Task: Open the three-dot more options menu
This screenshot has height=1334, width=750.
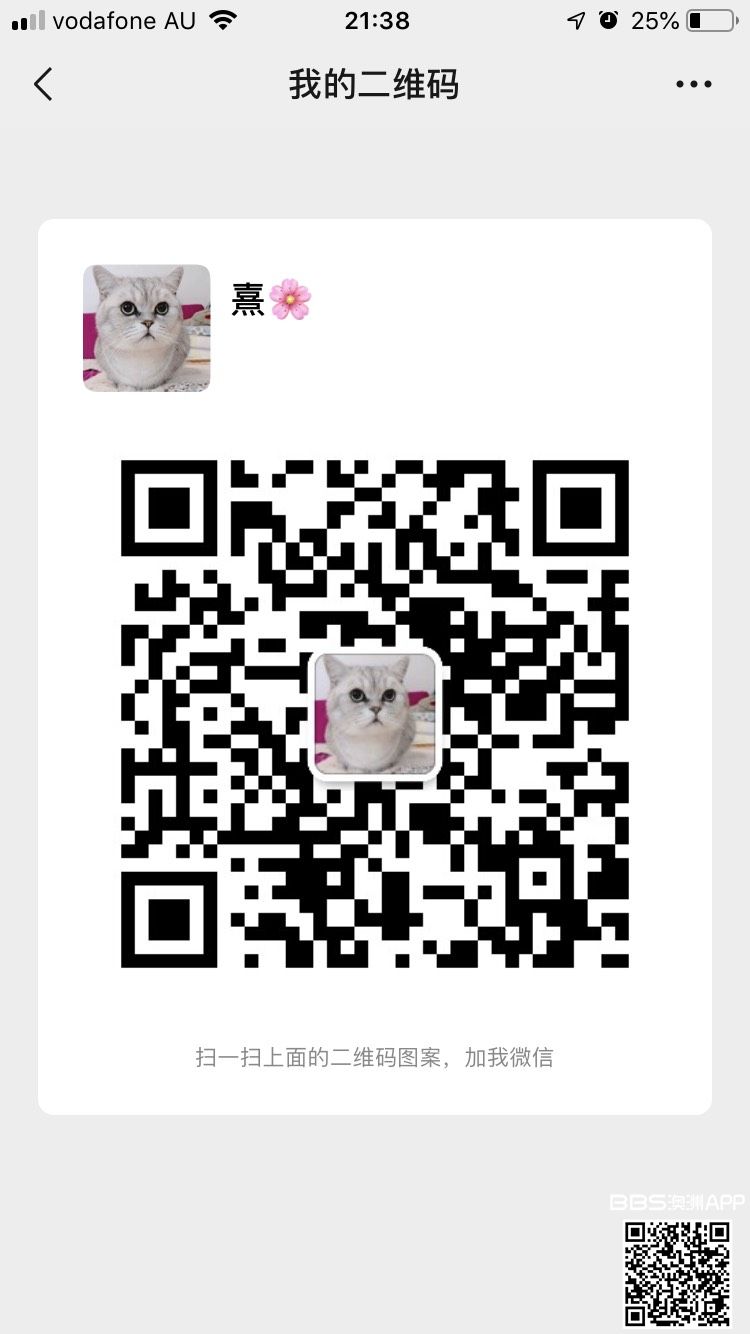Action: click(693, 85)
